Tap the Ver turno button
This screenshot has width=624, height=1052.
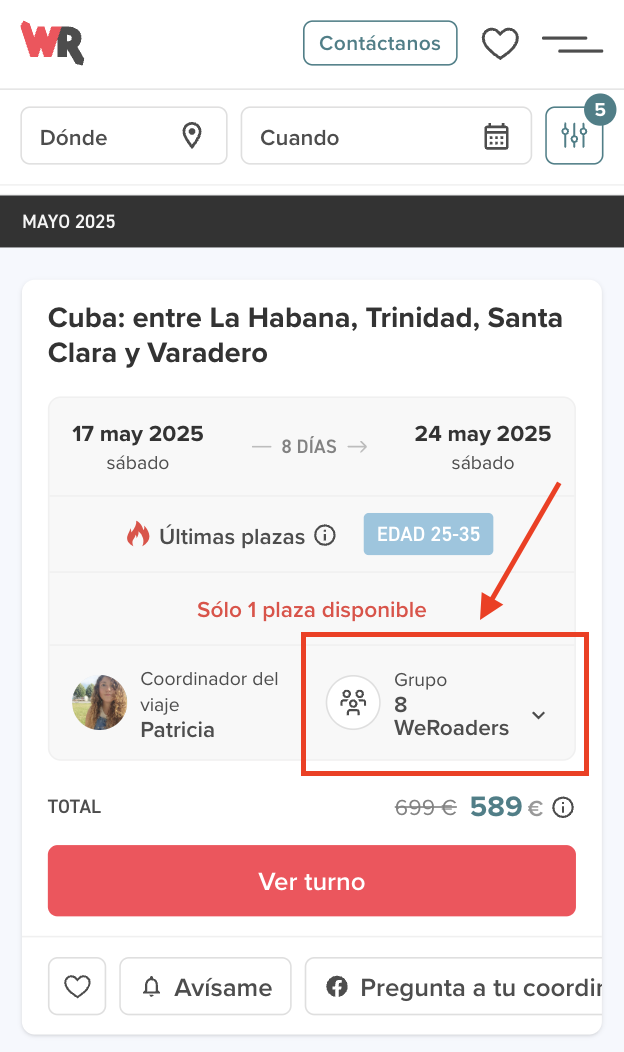pos(312,881)
